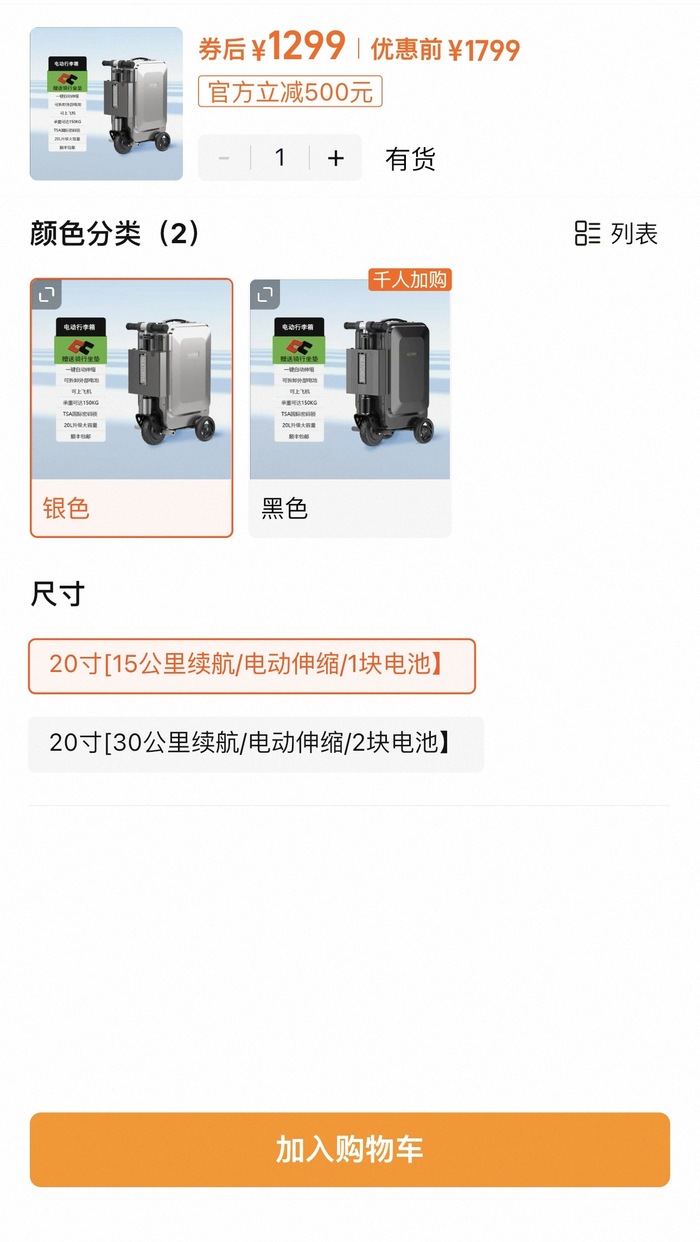Image resolution: width=700 pixels, height=1242 pixels.
Task: Switch color view to 列表 list
Action: tap(617, 234)
